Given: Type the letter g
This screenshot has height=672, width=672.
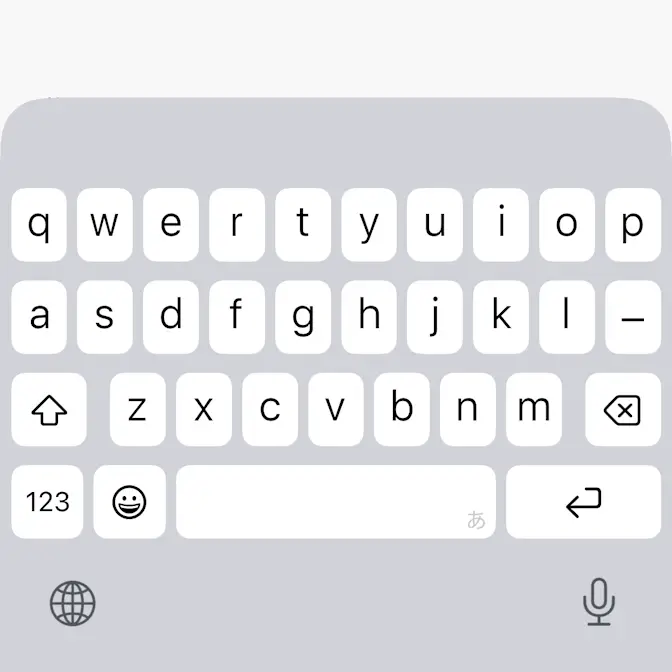Looking at the screenshot, I should pos(303,317).
